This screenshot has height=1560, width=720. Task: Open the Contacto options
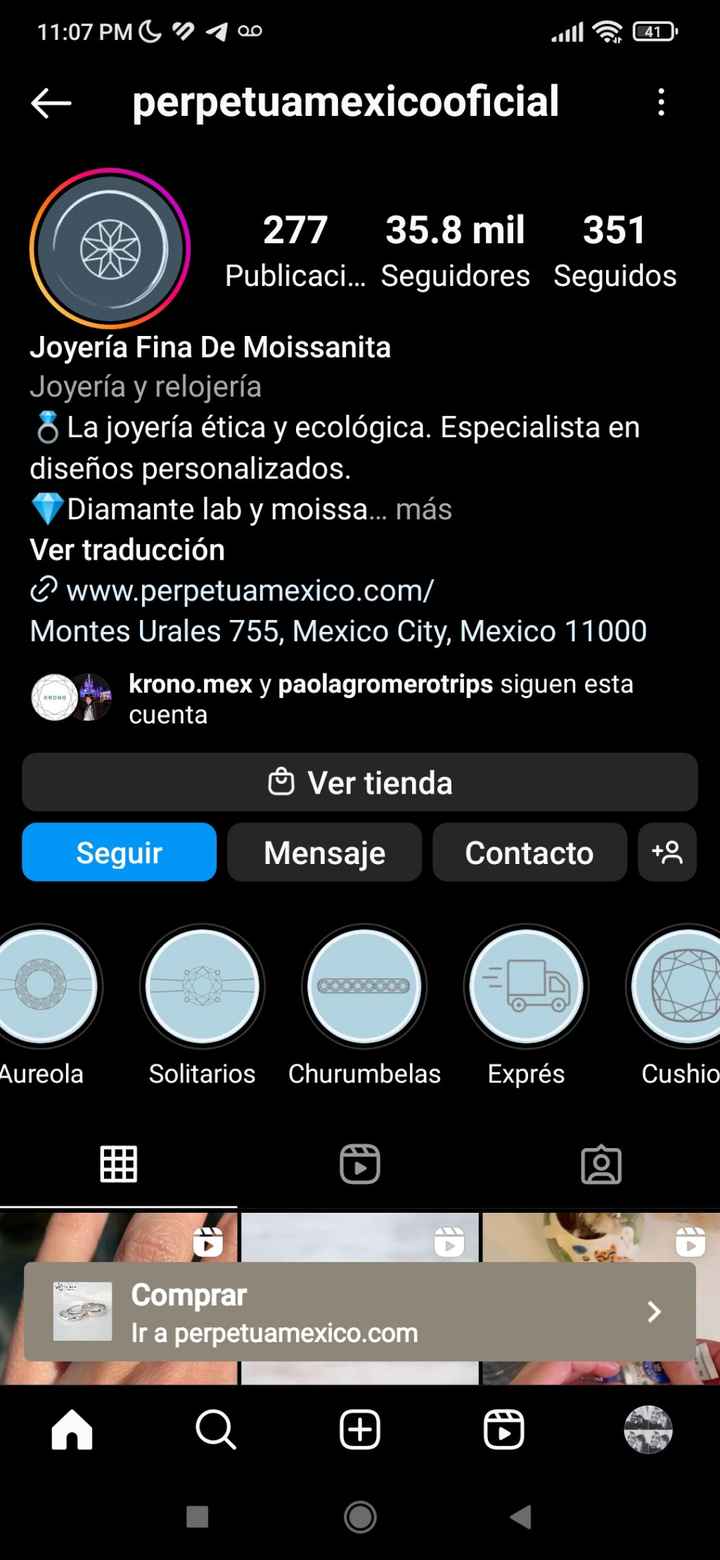point(529,852)
